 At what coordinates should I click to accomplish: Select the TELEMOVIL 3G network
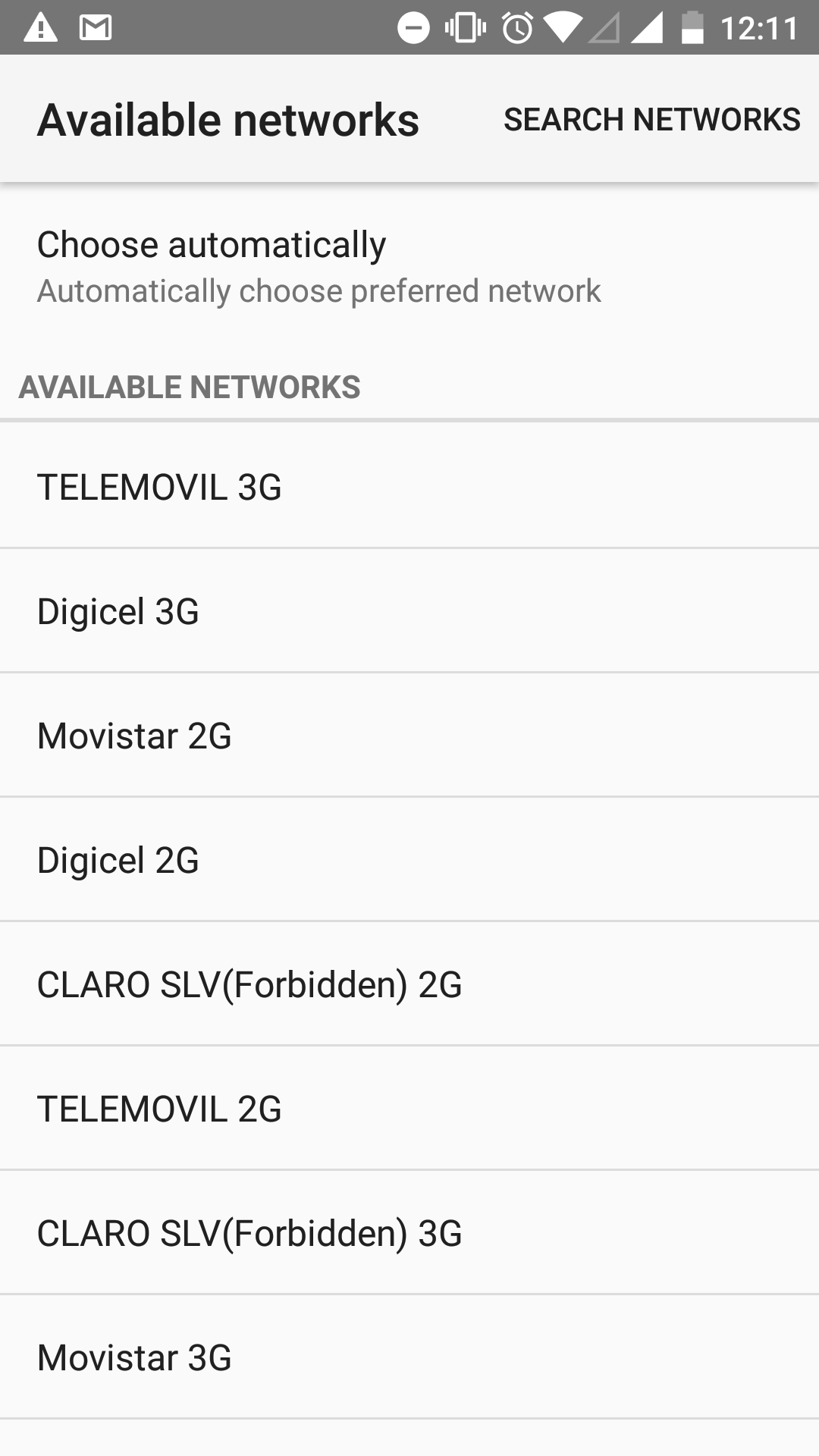[409, 486]
